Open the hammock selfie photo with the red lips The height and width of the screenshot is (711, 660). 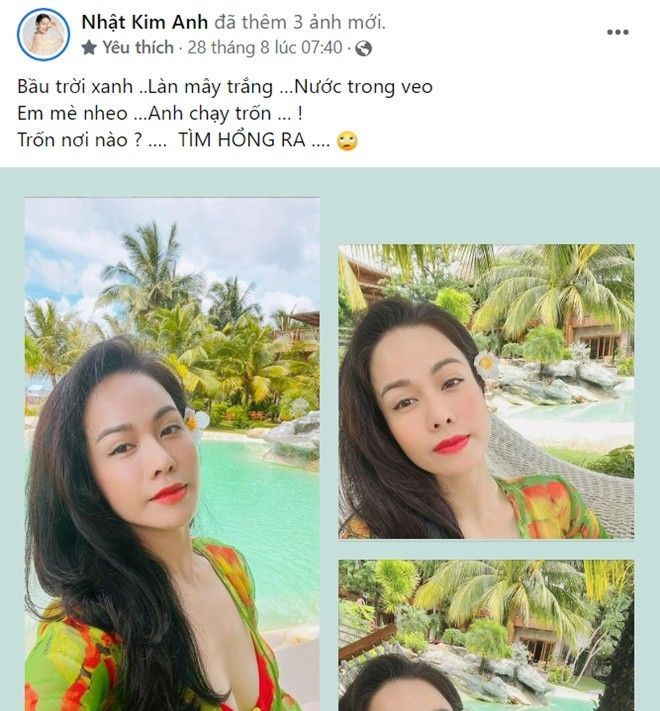click(486, 391)
